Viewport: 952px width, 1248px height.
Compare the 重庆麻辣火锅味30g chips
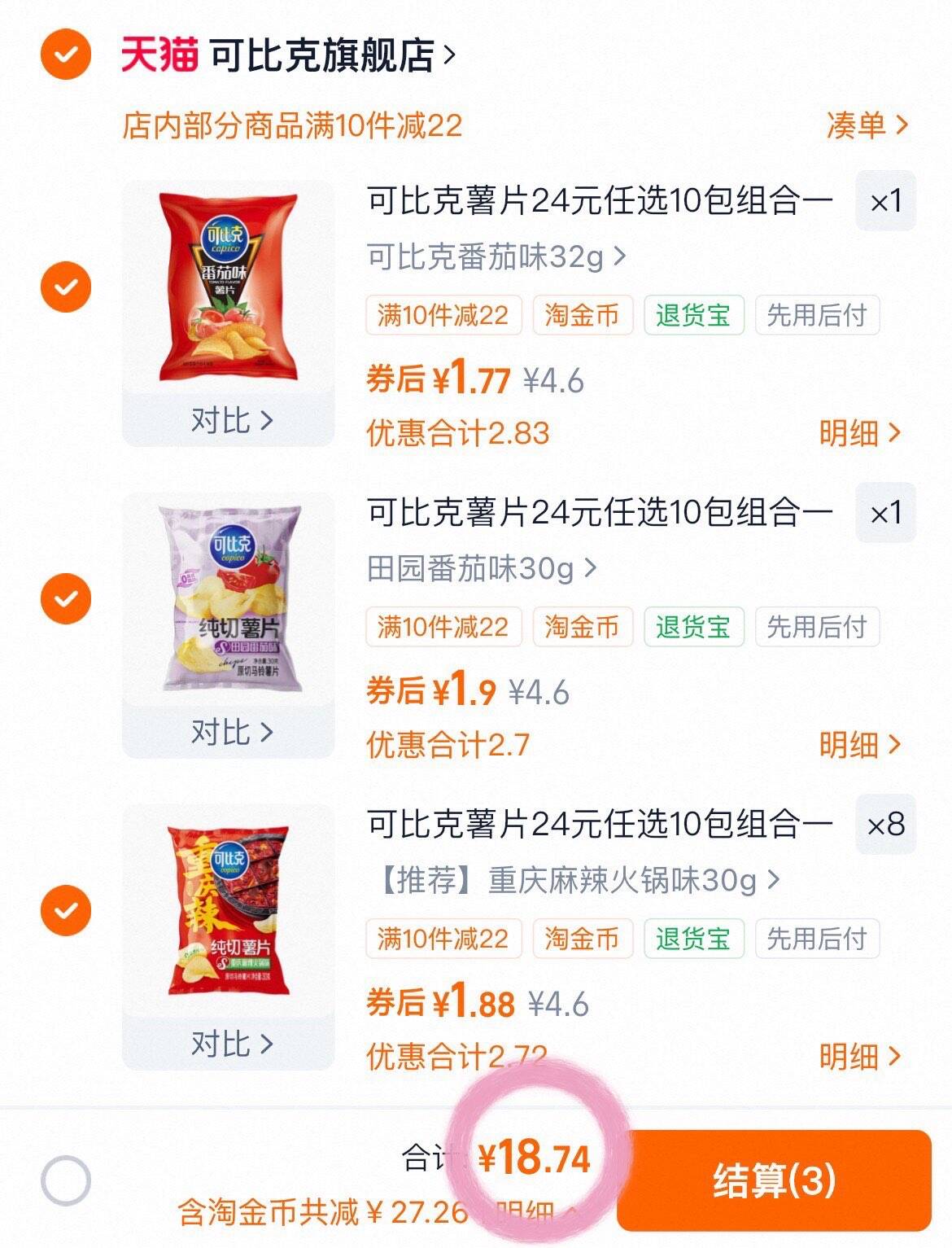pyautogui.click(x=230, y=1044)
